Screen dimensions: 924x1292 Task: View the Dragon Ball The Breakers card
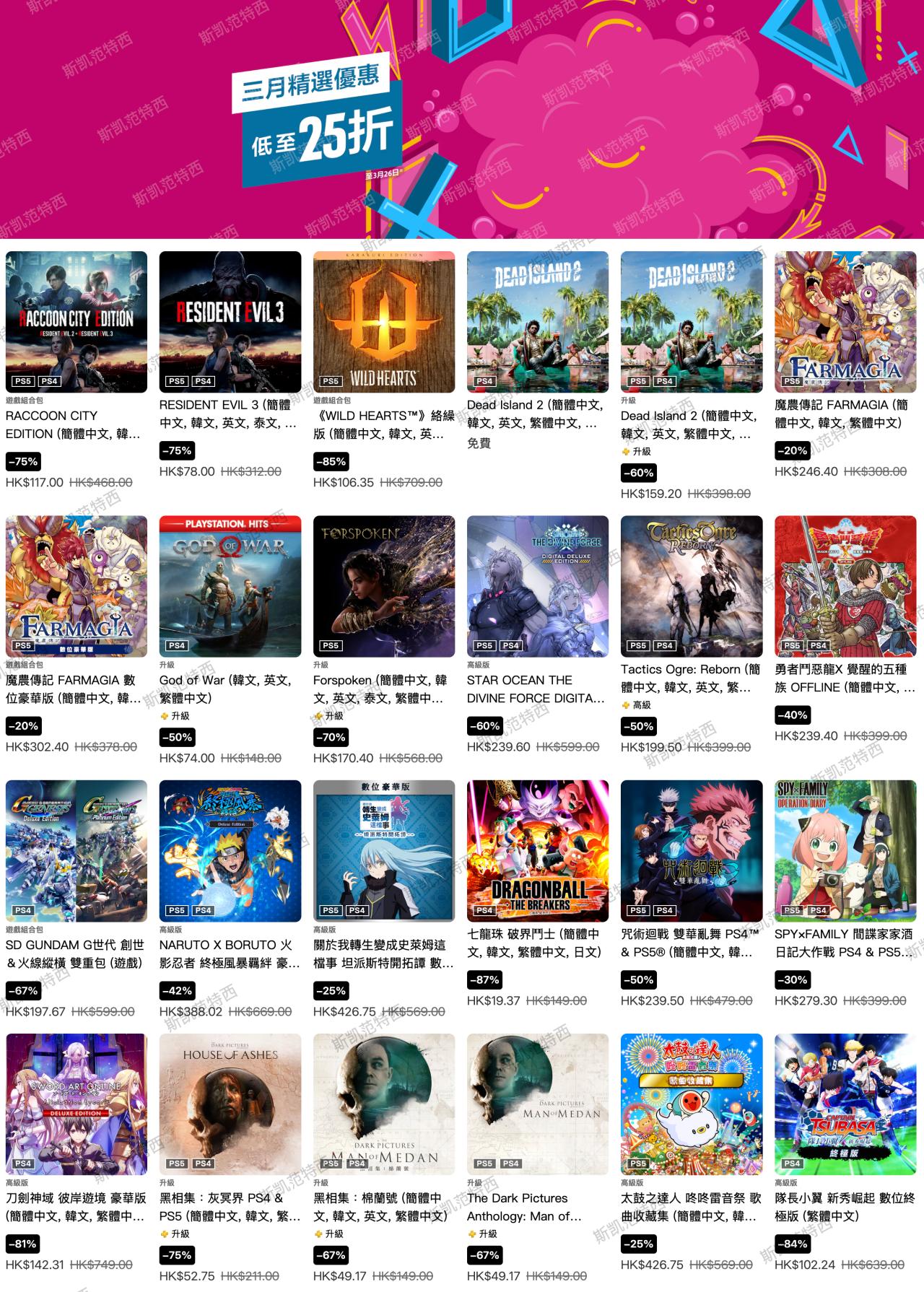point(537,850)
